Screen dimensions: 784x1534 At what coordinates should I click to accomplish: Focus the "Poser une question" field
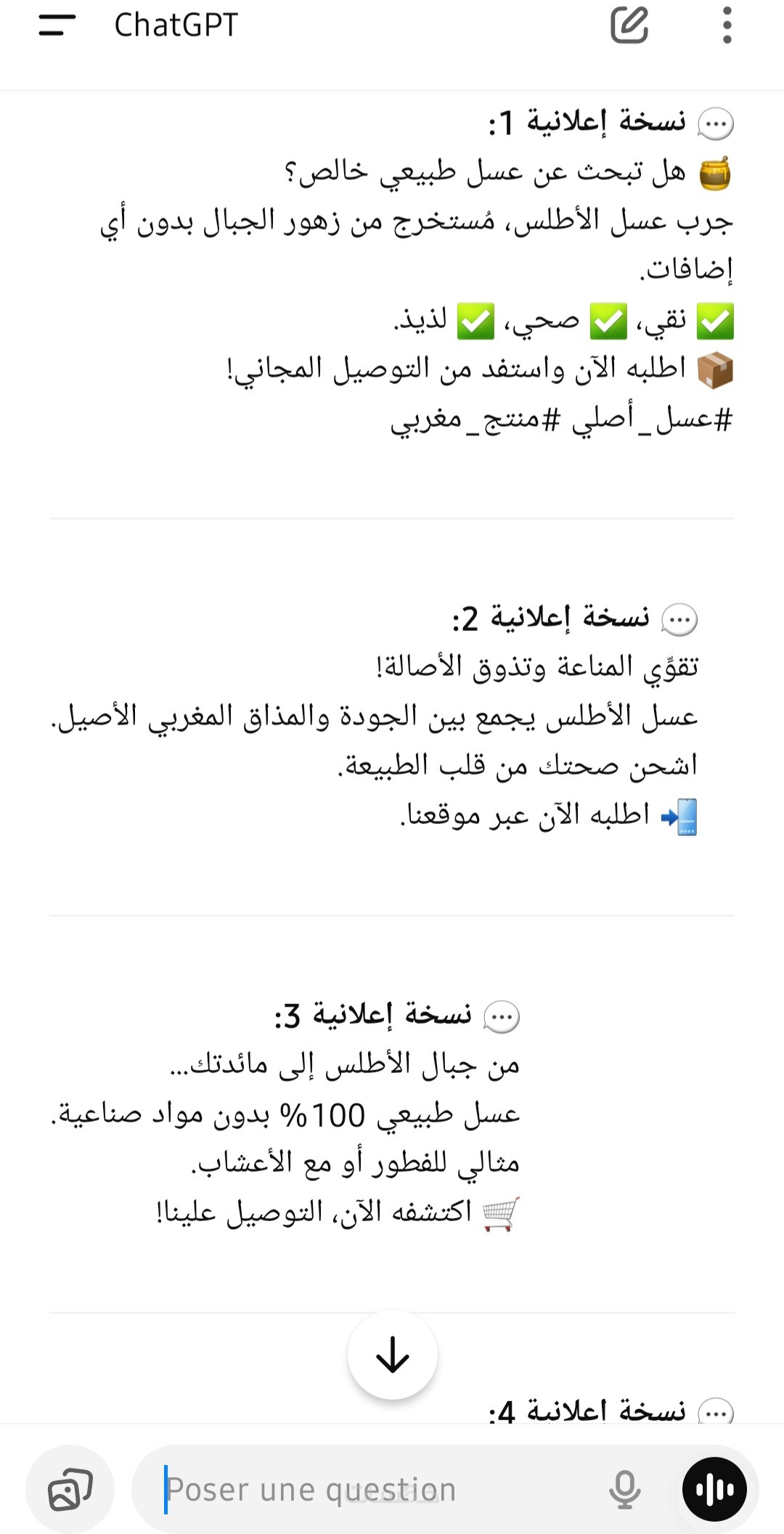tap(363, 1490)
